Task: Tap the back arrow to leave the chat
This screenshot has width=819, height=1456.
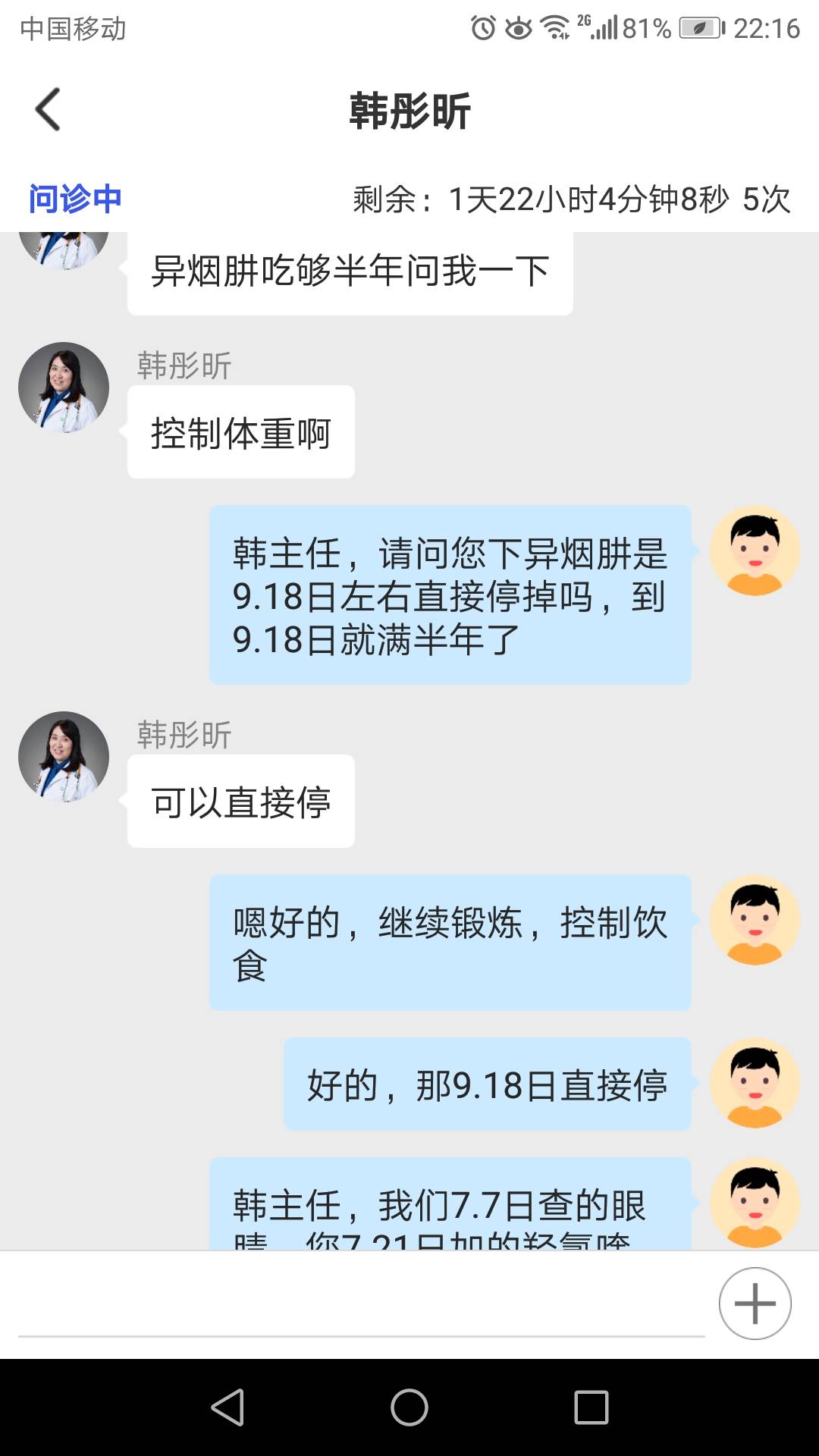Action: point(48,108)
